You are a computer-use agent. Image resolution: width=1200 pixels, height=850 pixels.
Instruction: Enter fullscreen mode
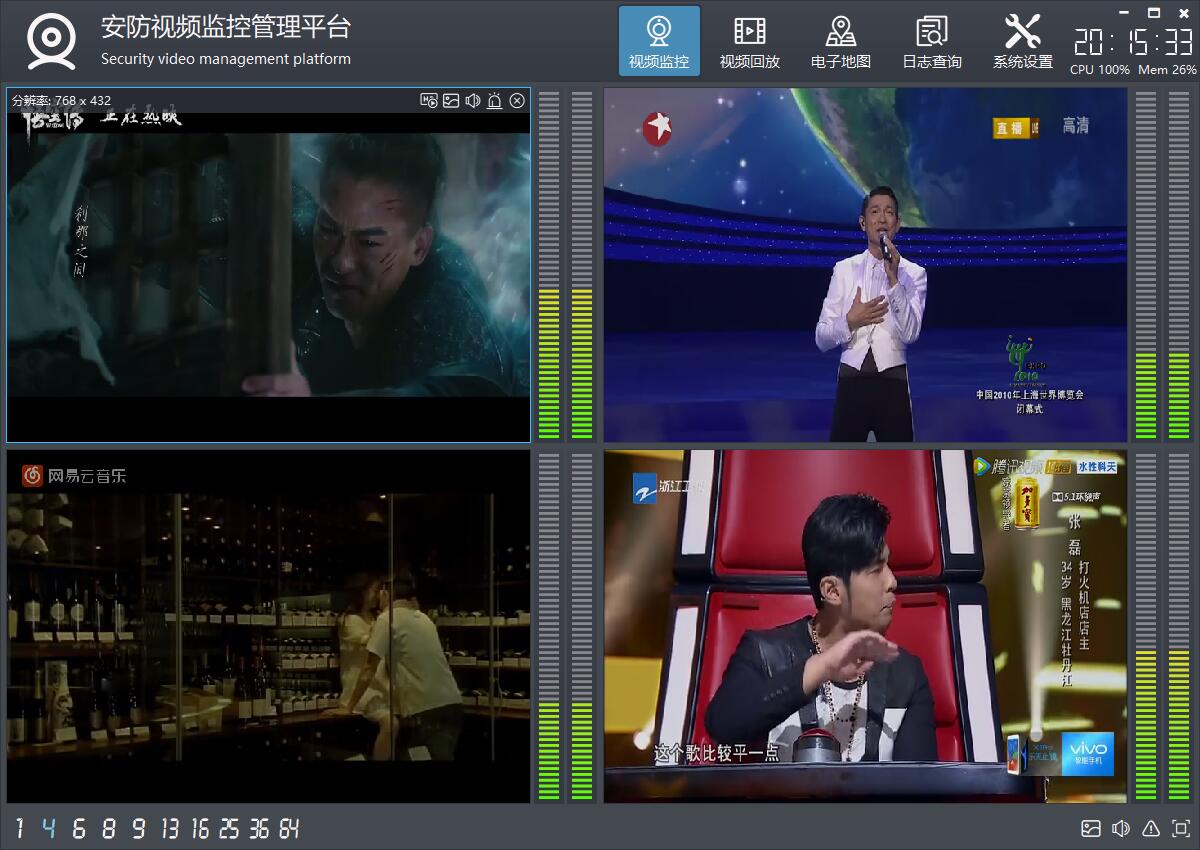(x=1180, y=828)
